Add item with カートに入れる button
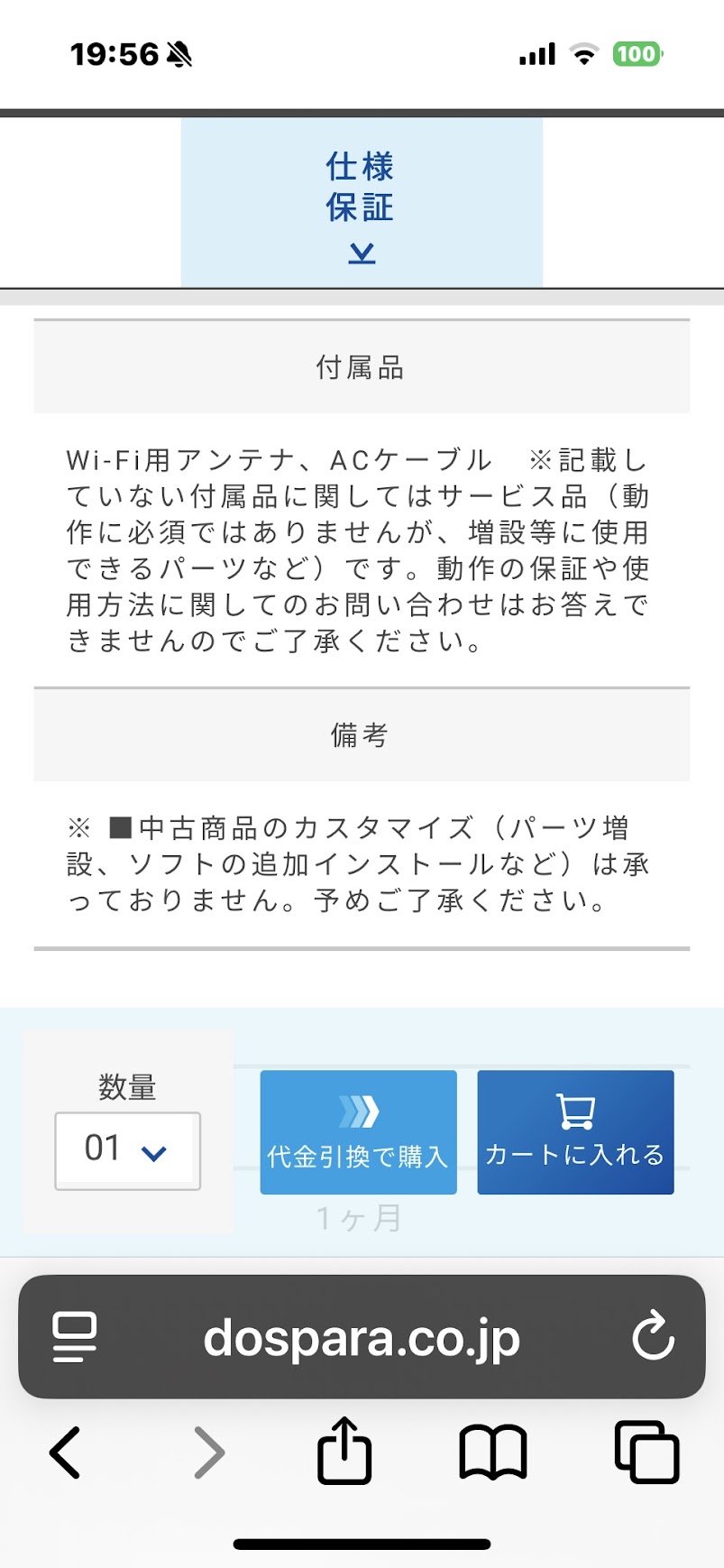This screenshot has height=1568, width=724. tap(575, 1132)
